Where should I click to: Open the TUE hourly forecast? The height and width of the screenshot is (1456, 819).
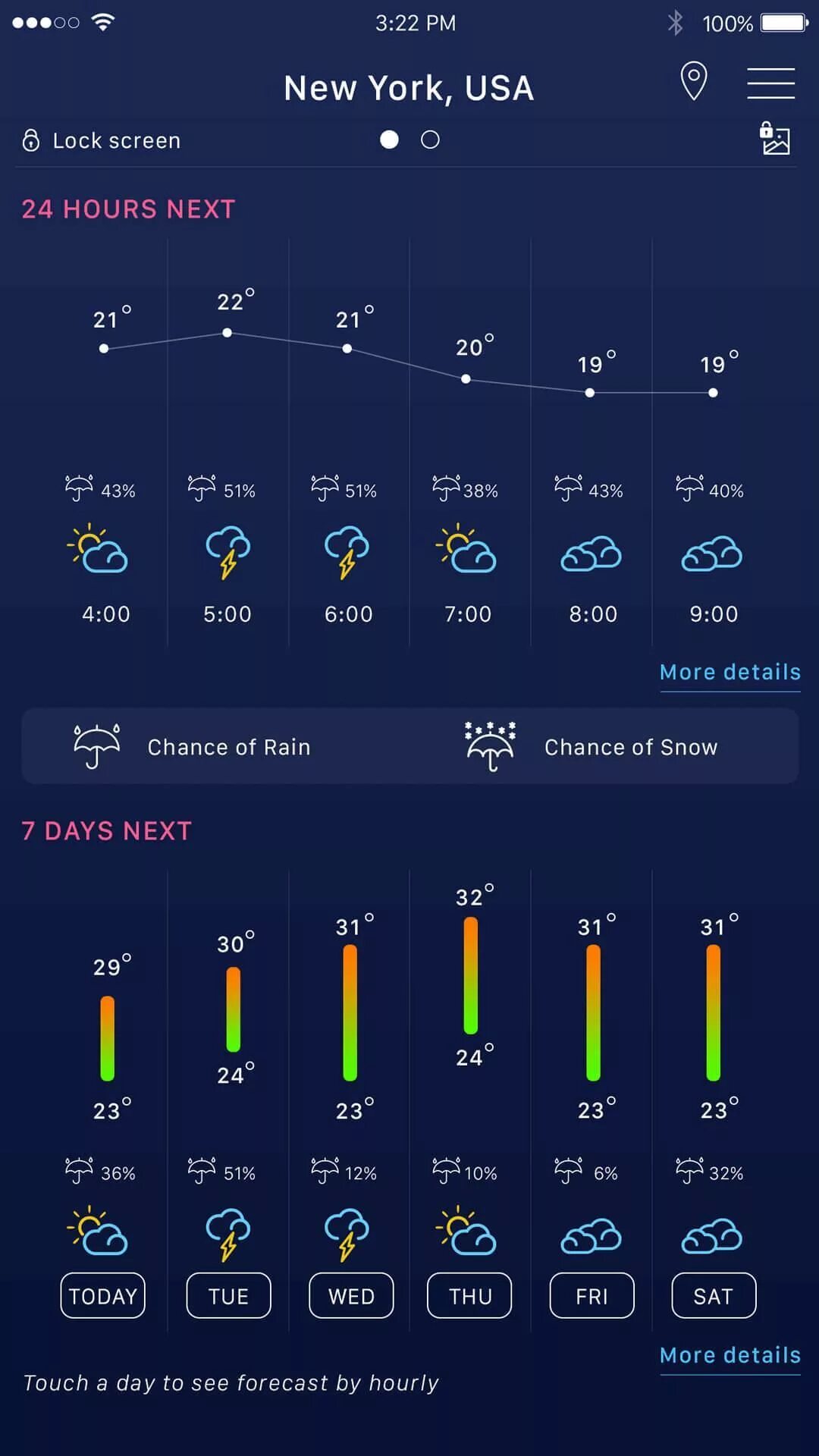(228, 1295)
